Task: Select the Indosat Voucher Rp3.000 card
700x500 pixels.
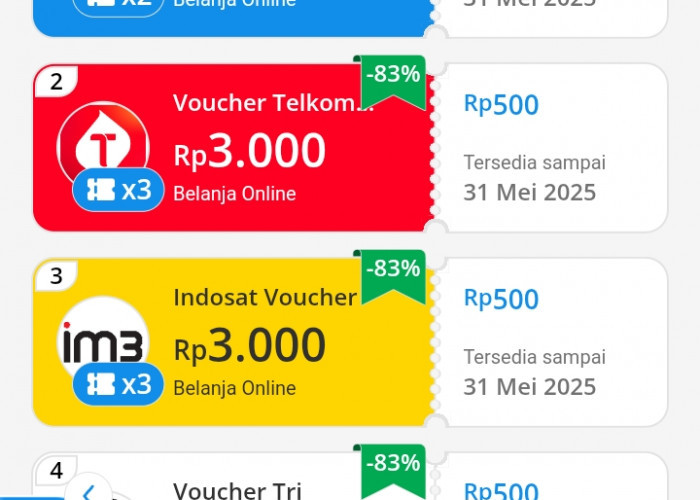Action: tap(250, 343)
